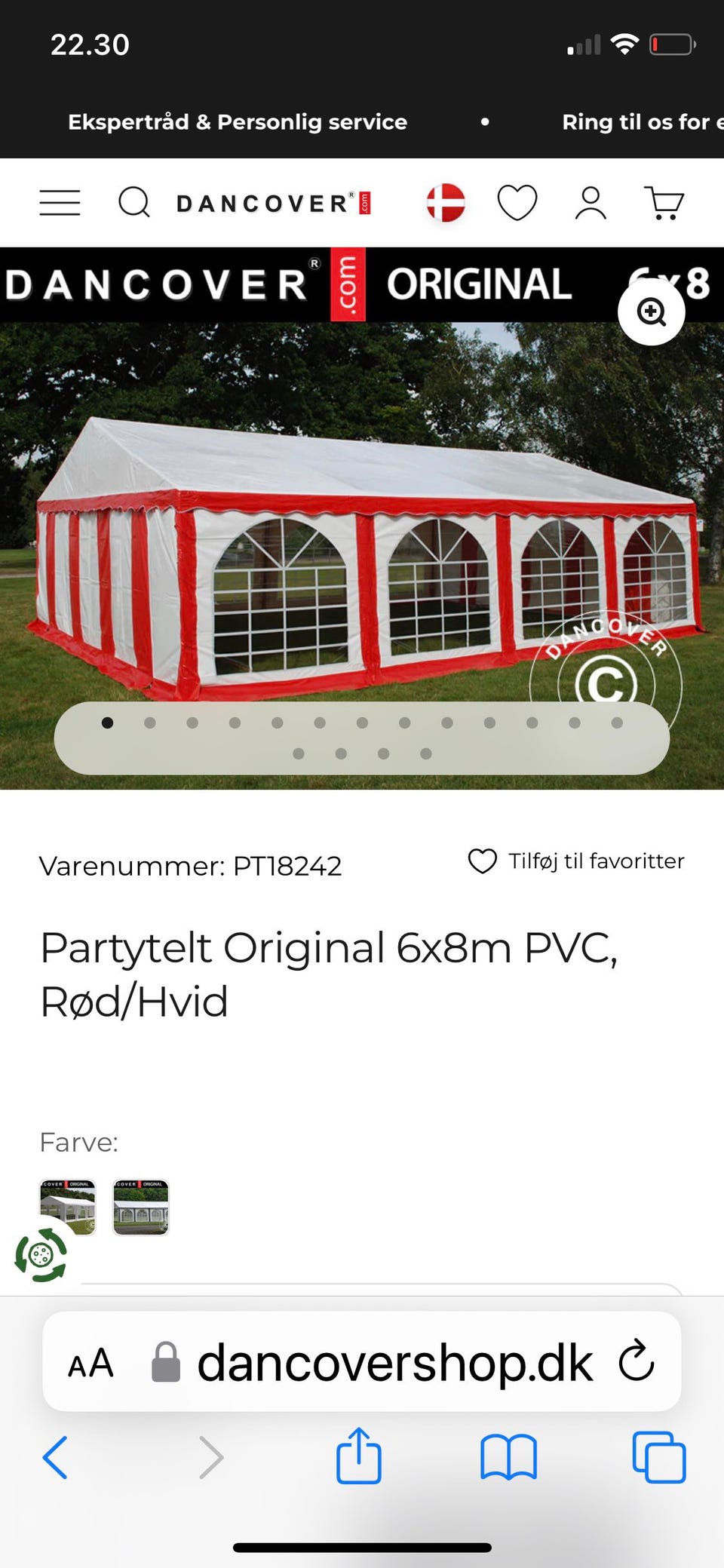This screenshot has height=1568, width=724.
Task: Zoom the product image
Action: 651,311
